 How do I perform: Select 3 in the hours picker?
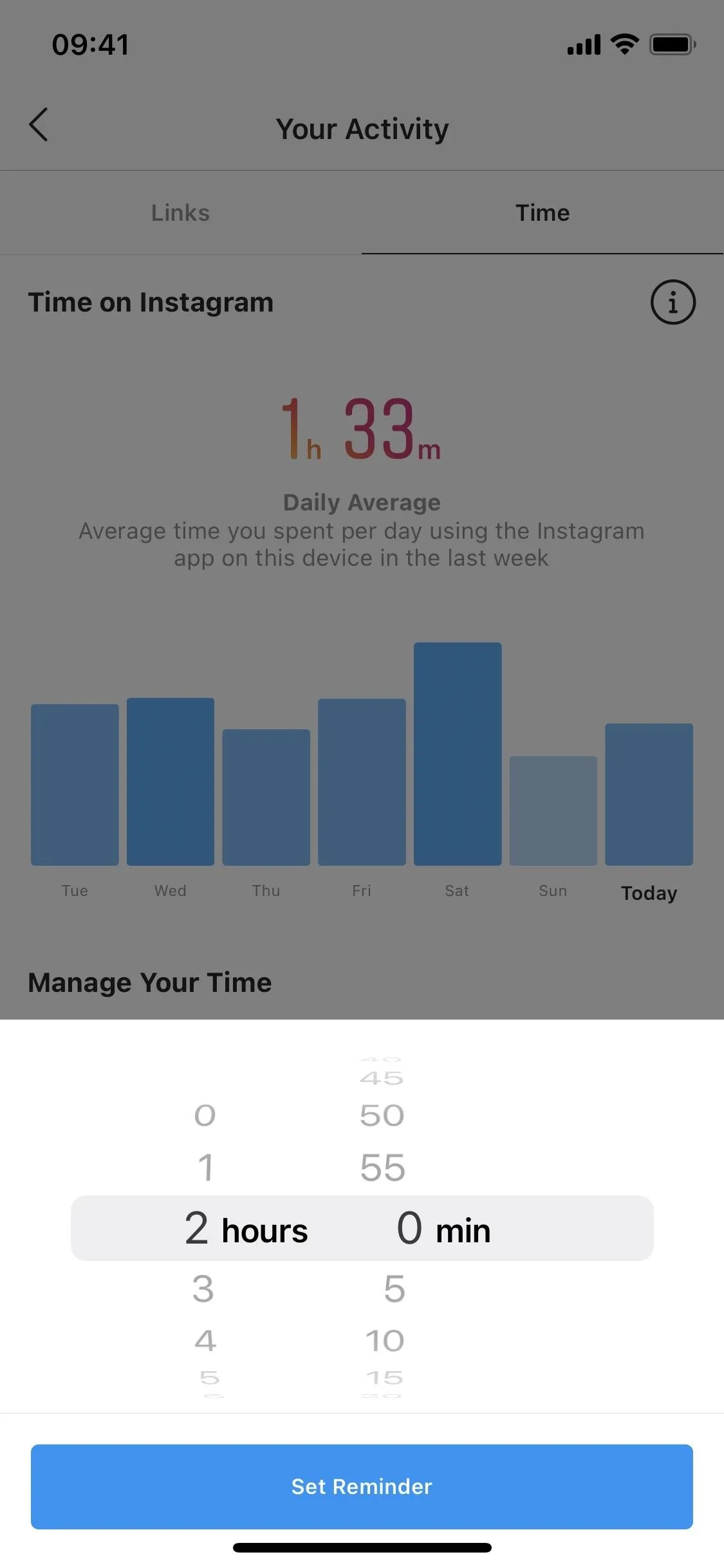pos(203,1289)
